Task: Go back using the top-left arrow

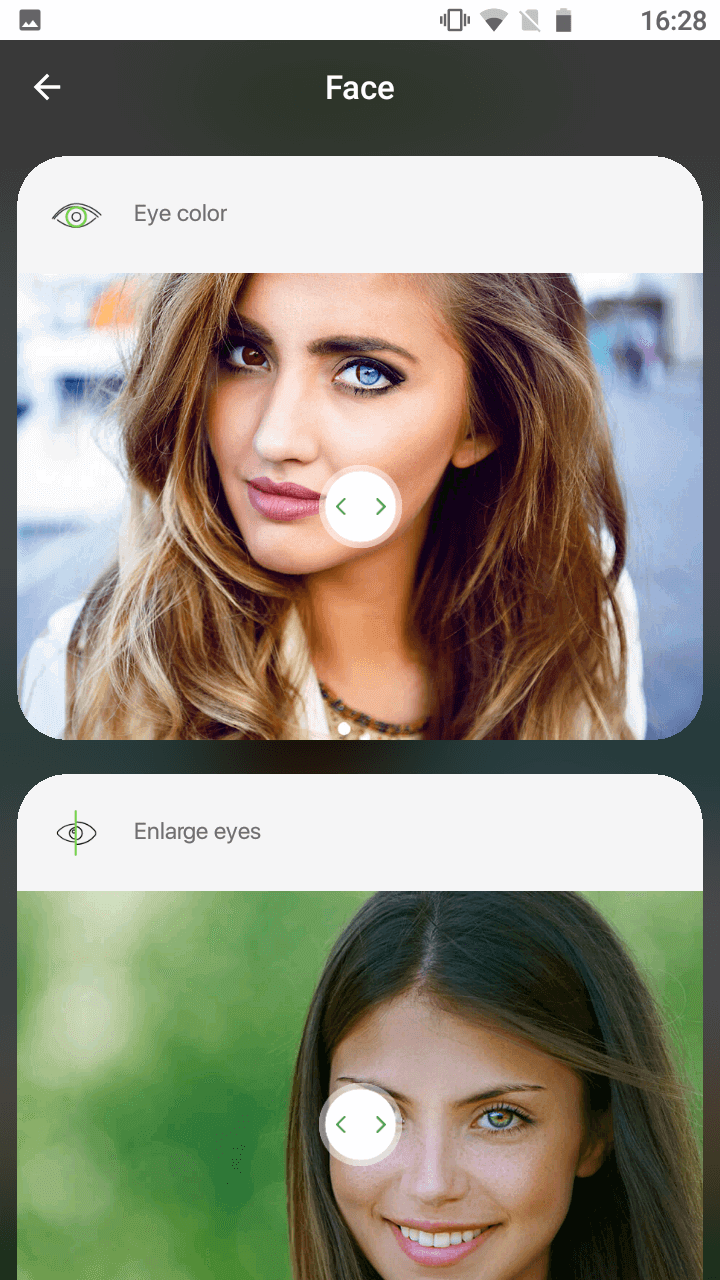Action: point(47,88)
